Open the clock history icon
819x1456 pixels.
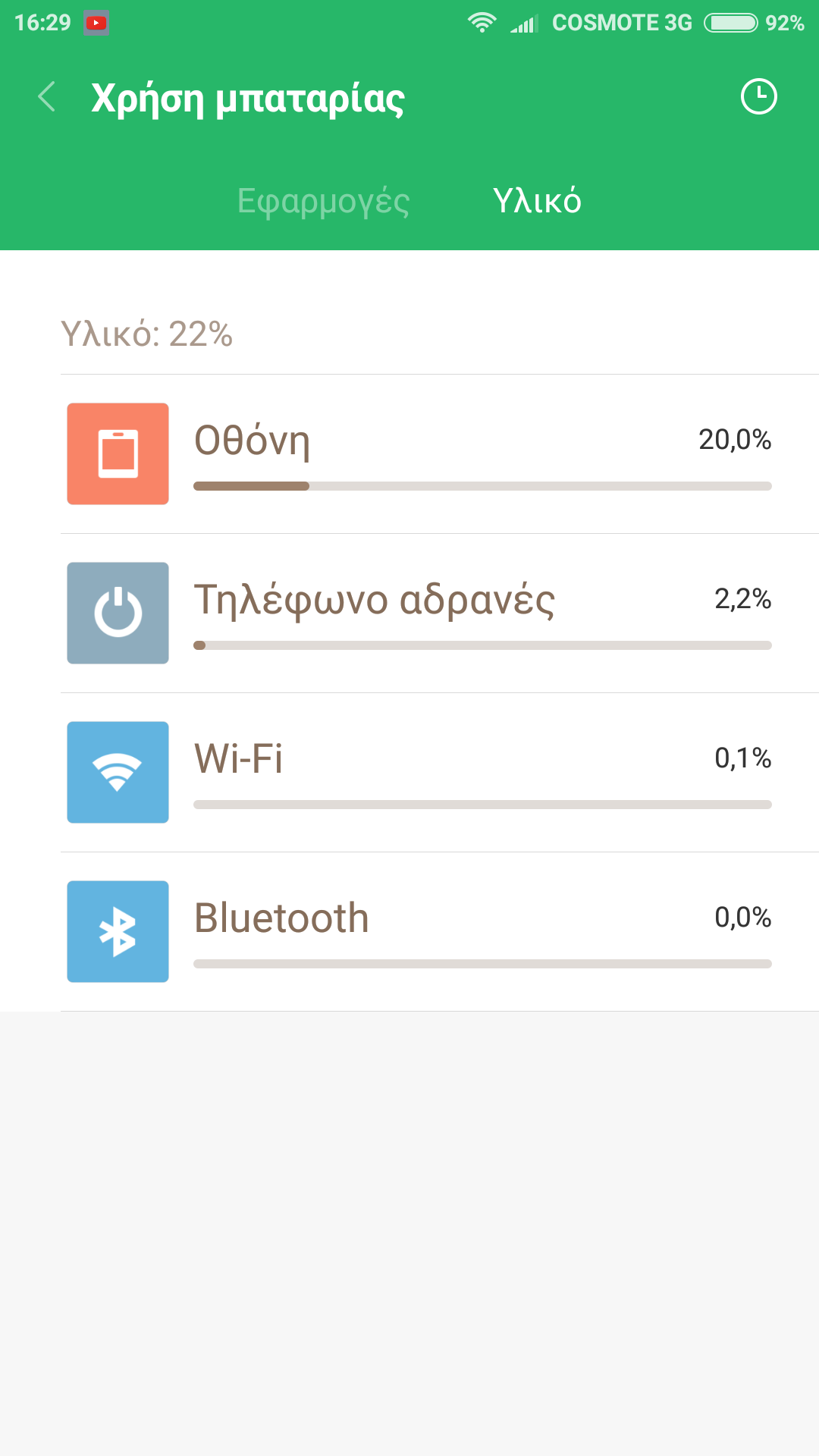coord(758,97)
